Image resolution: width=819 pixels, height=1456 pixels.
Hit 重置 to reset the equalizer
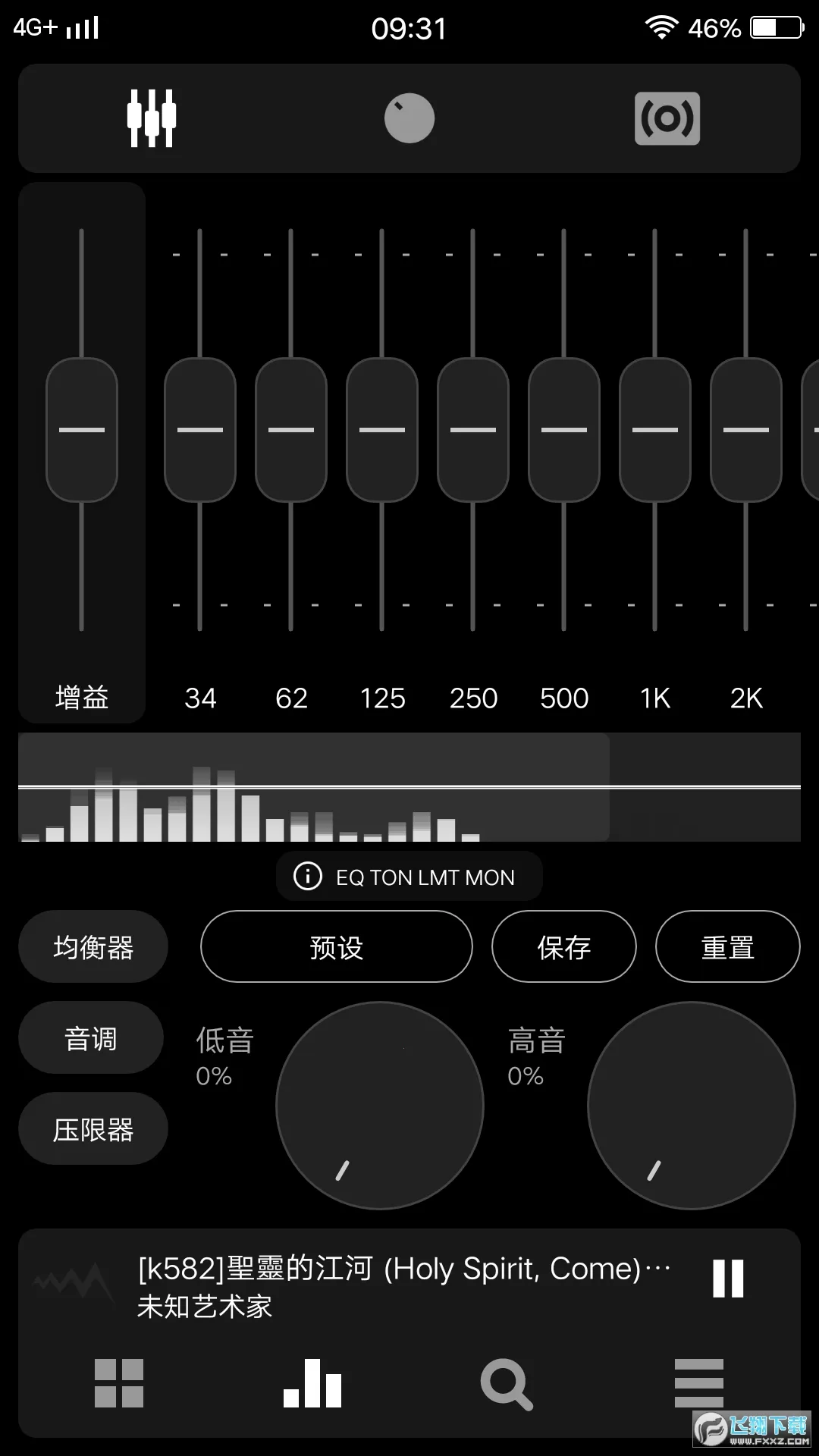(x=726, y=946)
